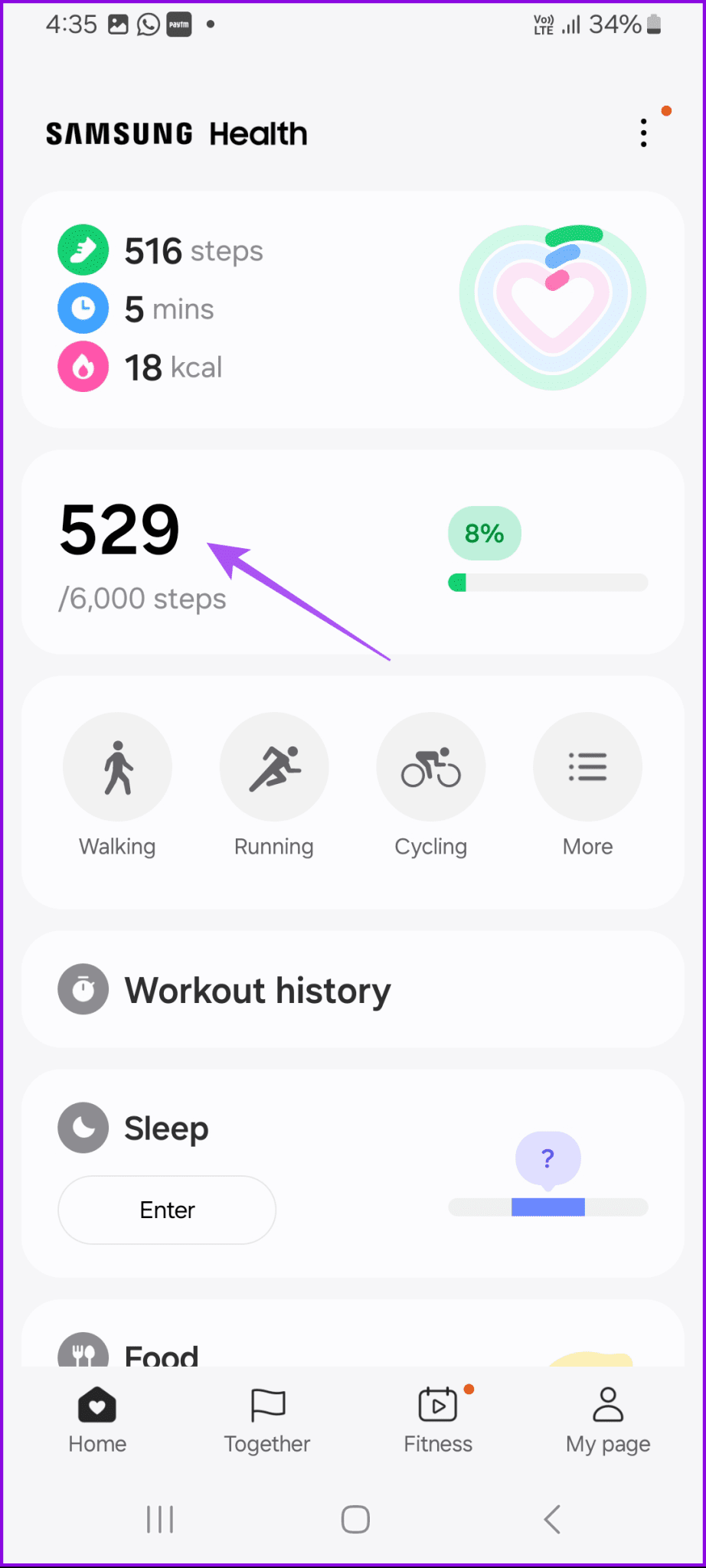
Task: Tap the green steps icon
Action: [x=83, y=250]
